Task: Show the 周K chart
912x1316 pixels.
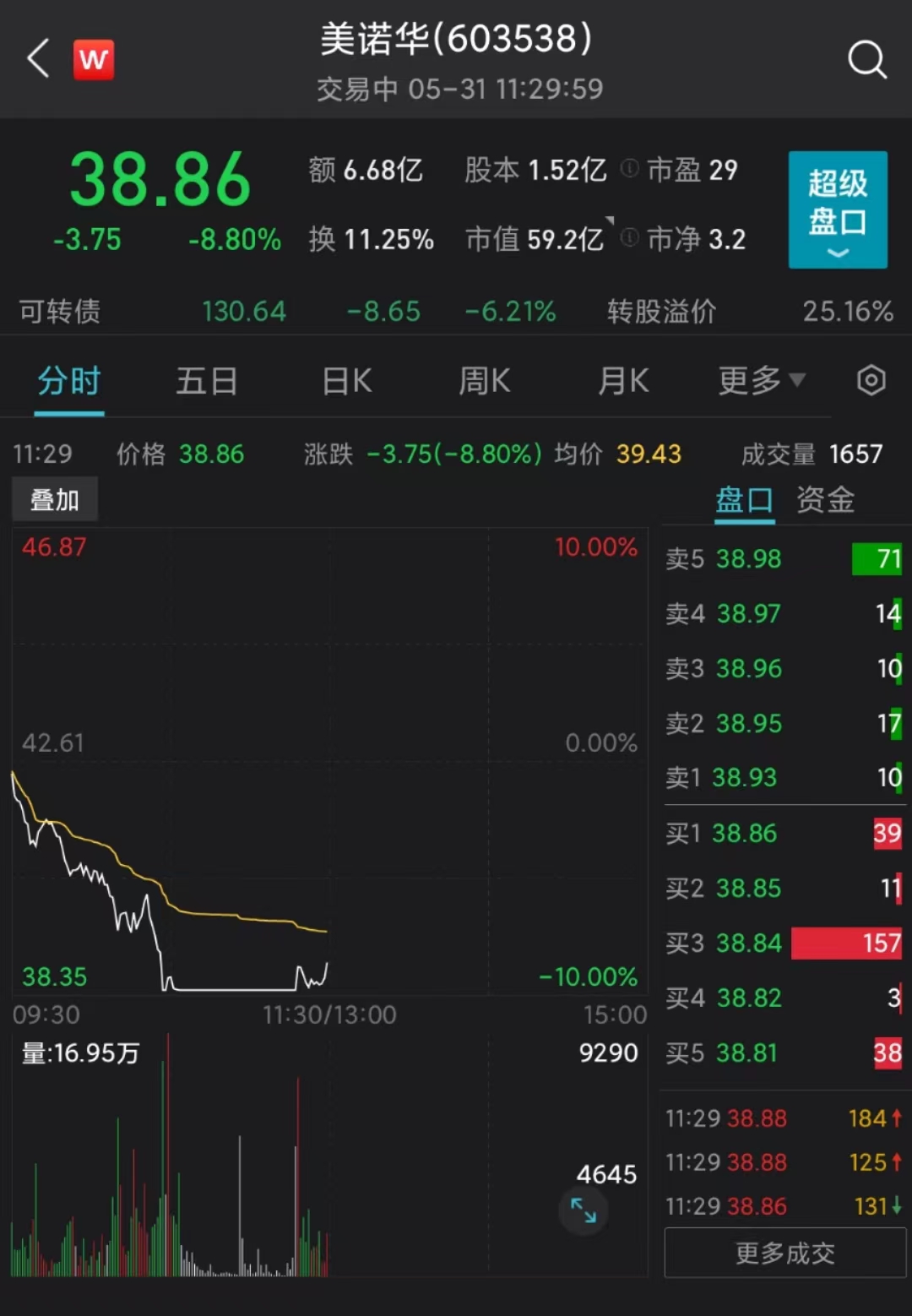Action: click(x=484, y=381)
